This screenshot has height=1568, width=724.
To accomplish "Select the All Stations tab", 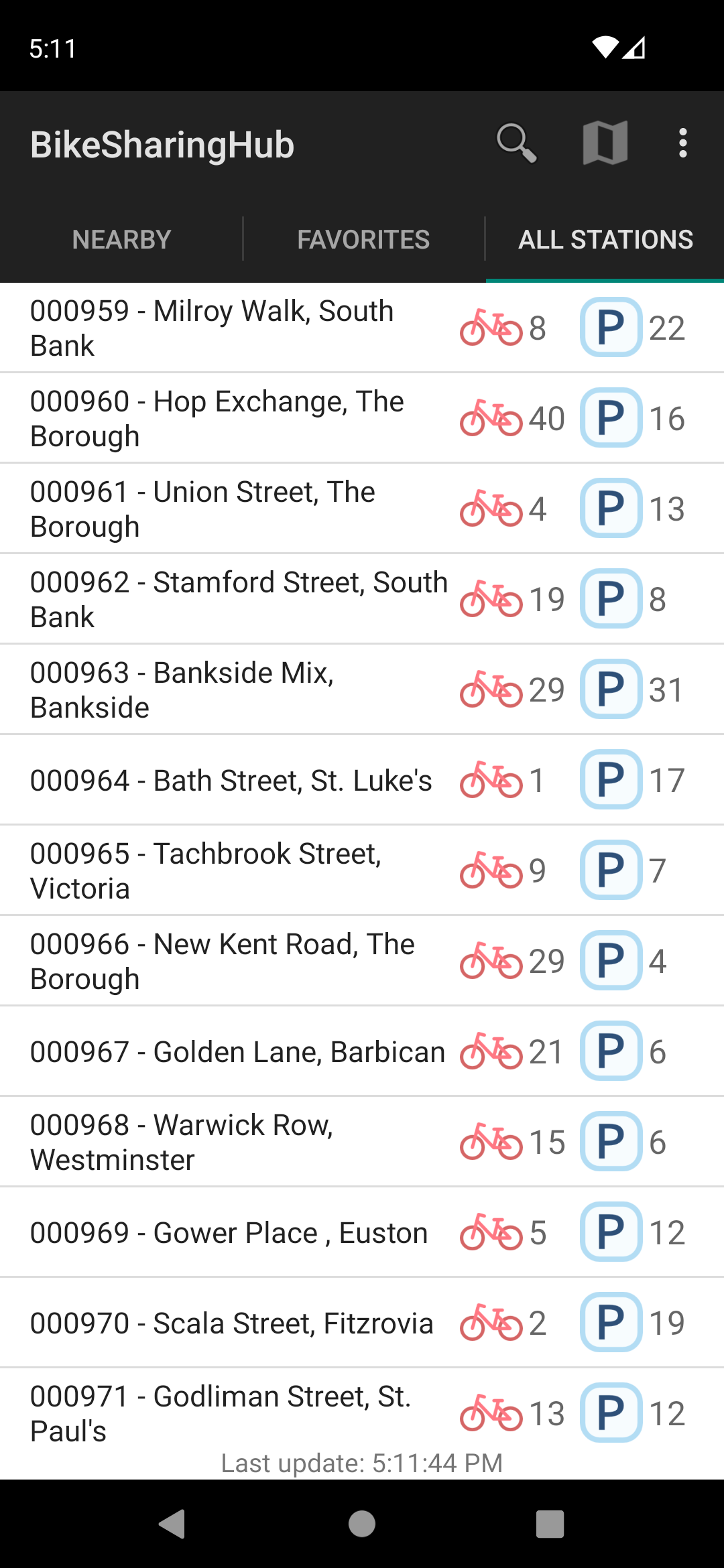I will (605, 239).
